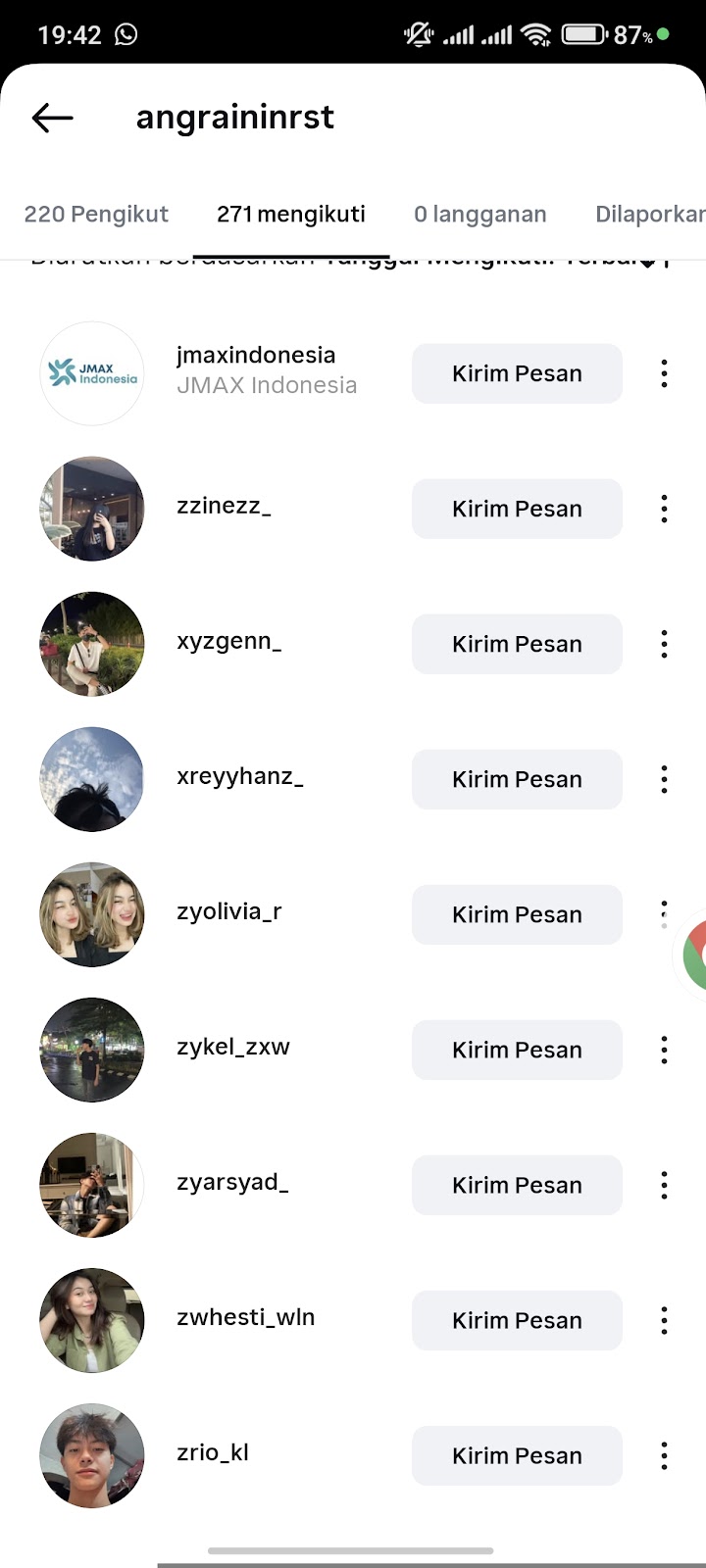
Task: Send a message to xreyyhanz_
Action: coord(517,779)
